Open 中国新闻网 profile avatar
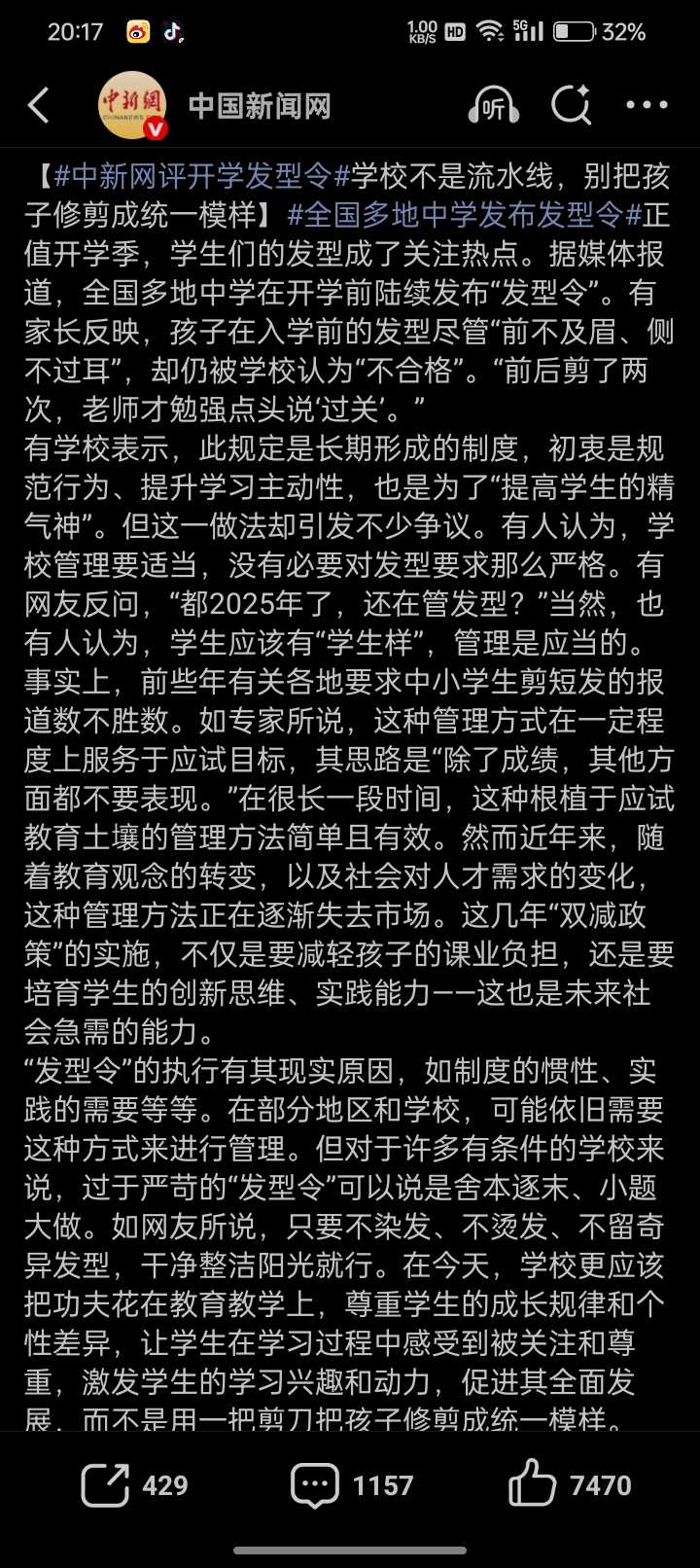The height and width of the screenshot is (1568, 700). [131, 105]
